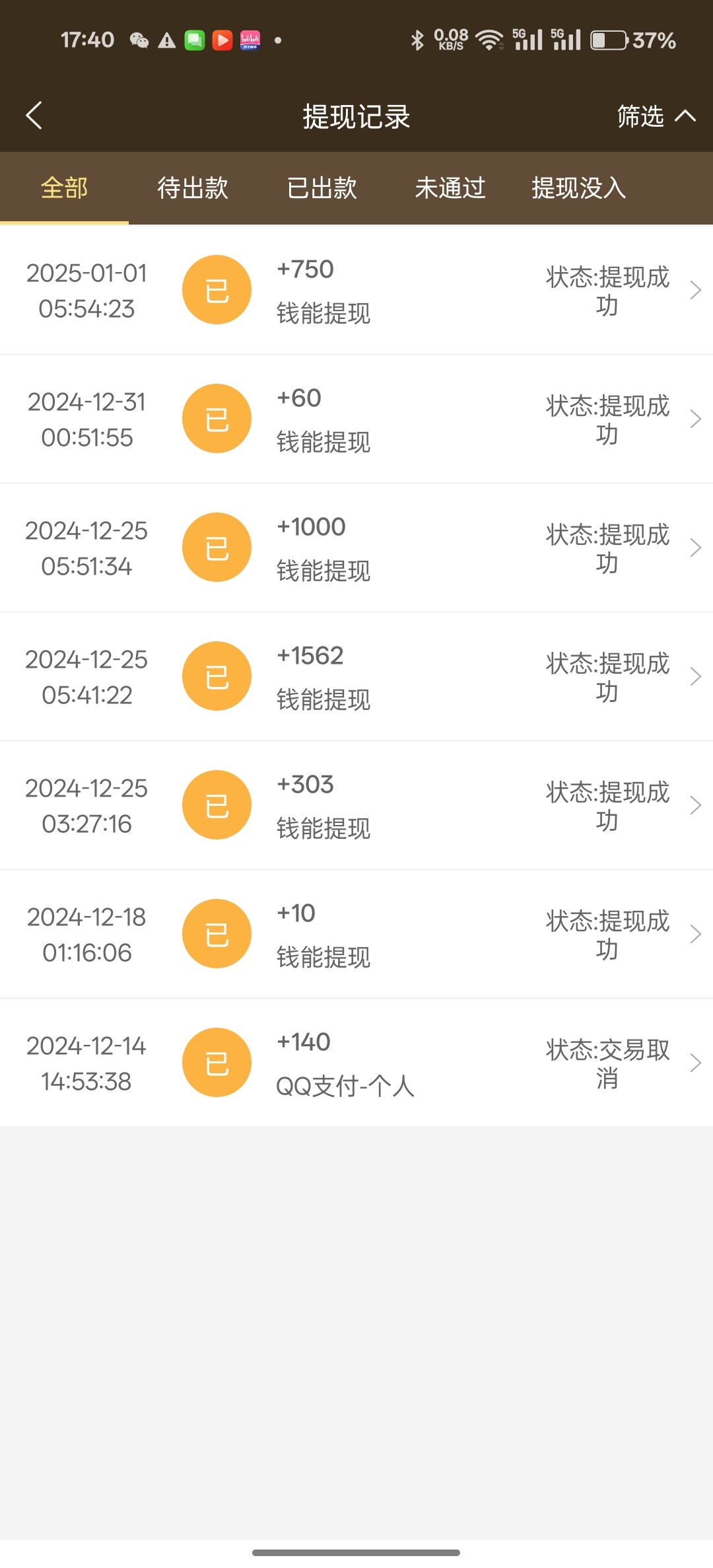Open the +750 withdrawal record

[356, 290]
